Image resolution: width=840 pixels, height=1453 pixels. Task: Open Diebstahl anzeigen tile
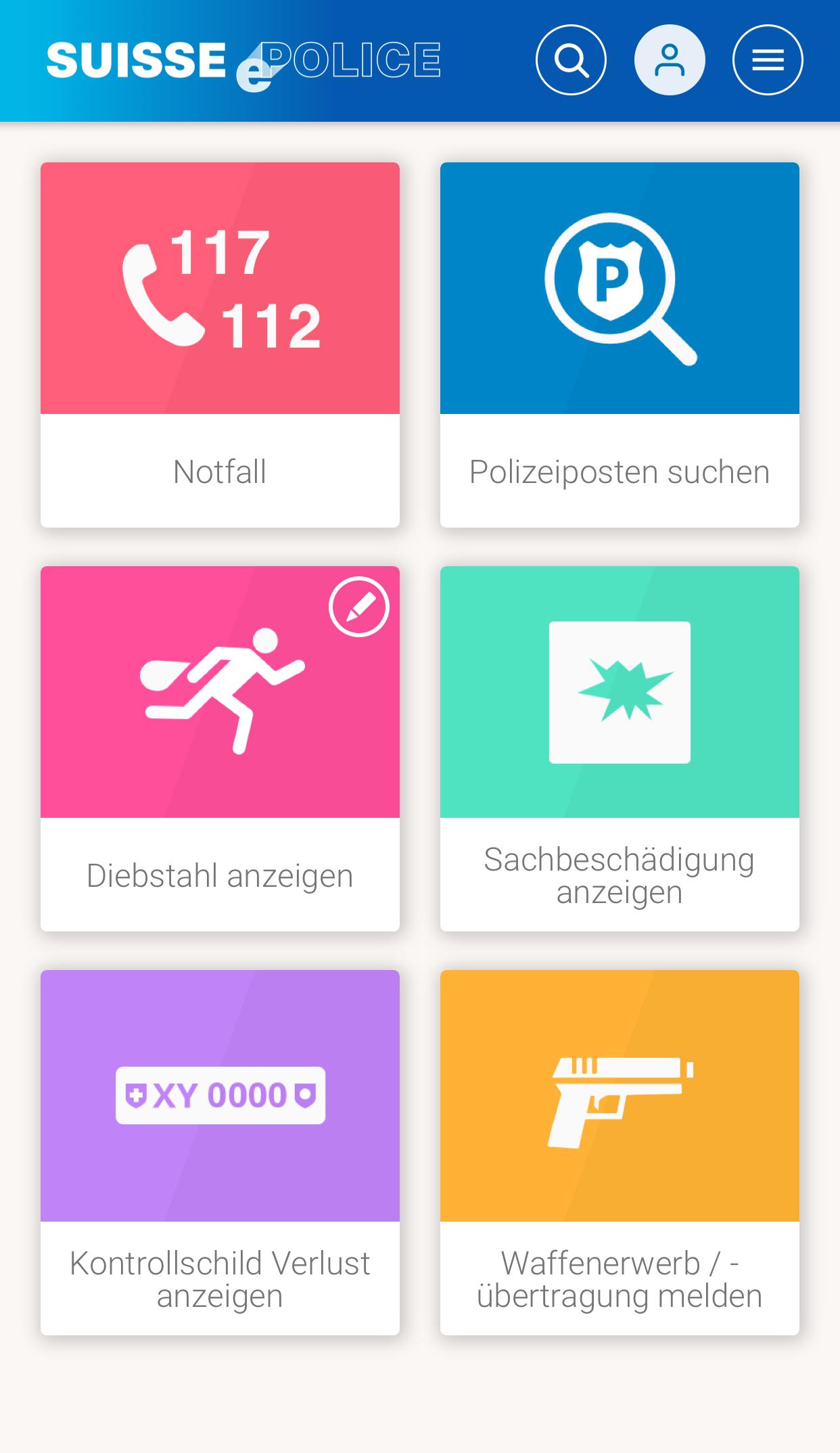tap(220, 749)
